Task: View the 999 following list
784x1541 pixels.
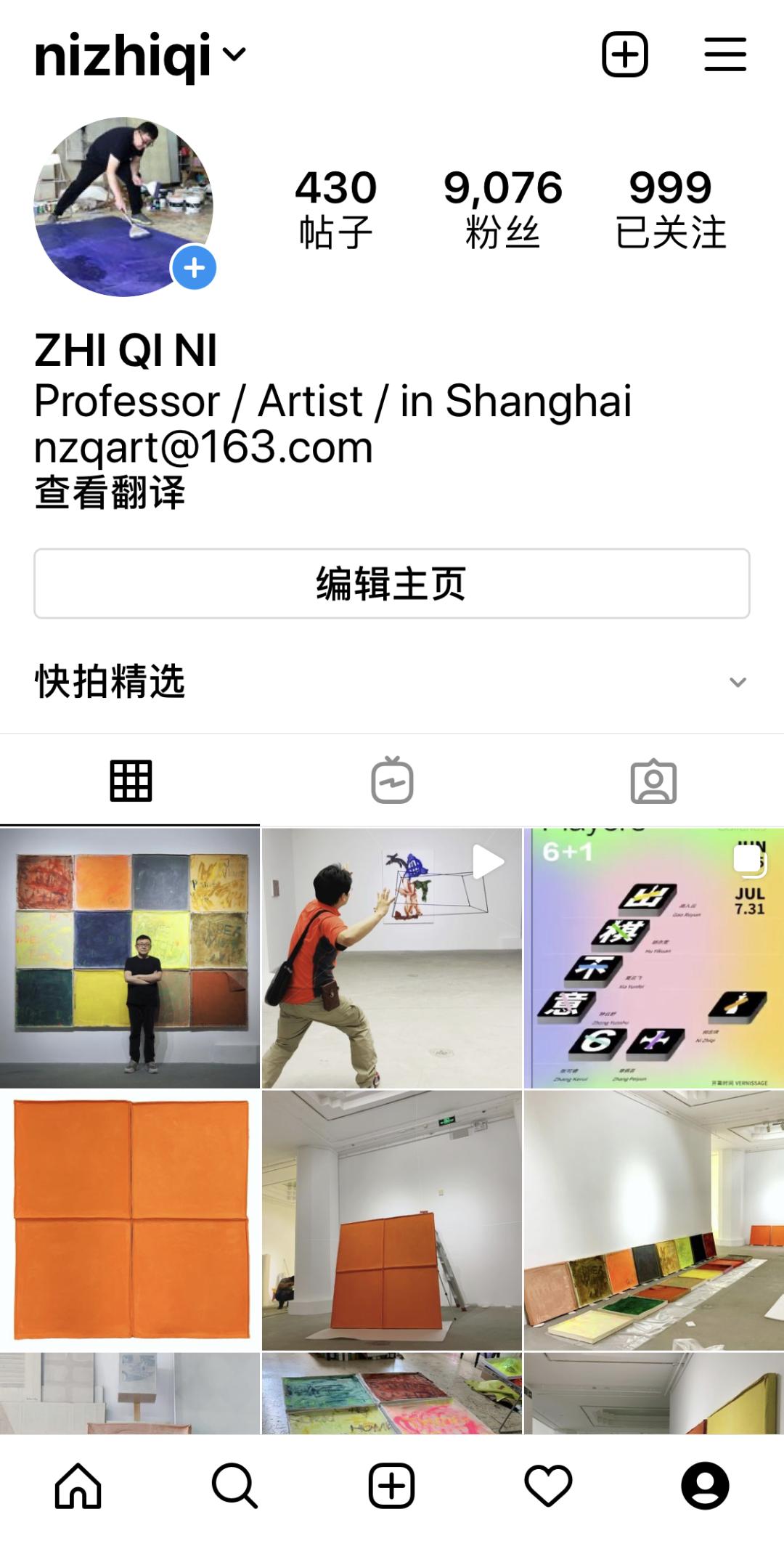Action: tap(670, 208)
